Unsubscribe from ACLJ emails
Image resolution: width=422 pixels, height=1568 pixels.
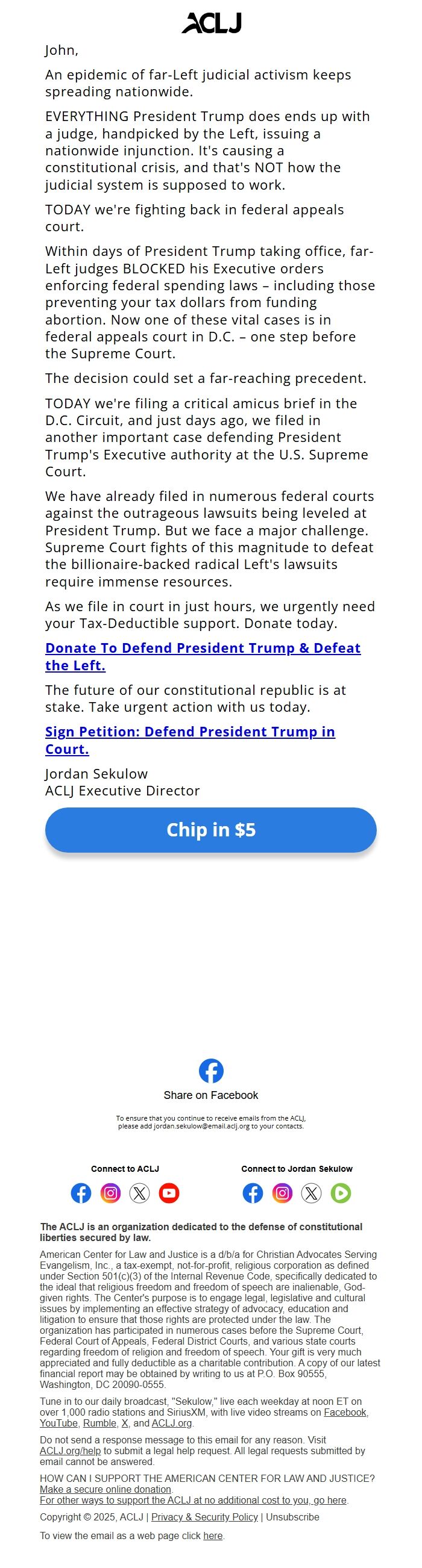[292, 1517]
